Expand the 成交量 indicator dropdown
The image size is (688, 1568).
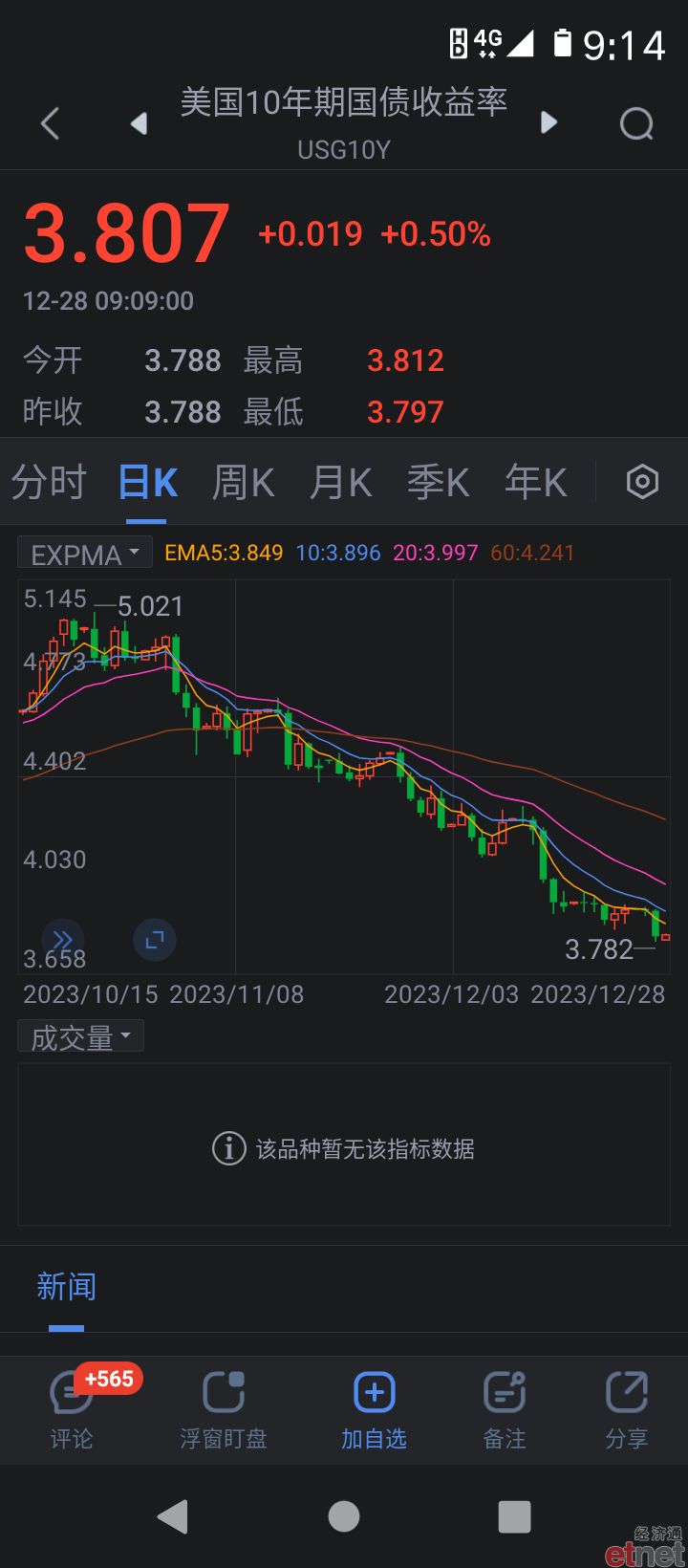81,1036
